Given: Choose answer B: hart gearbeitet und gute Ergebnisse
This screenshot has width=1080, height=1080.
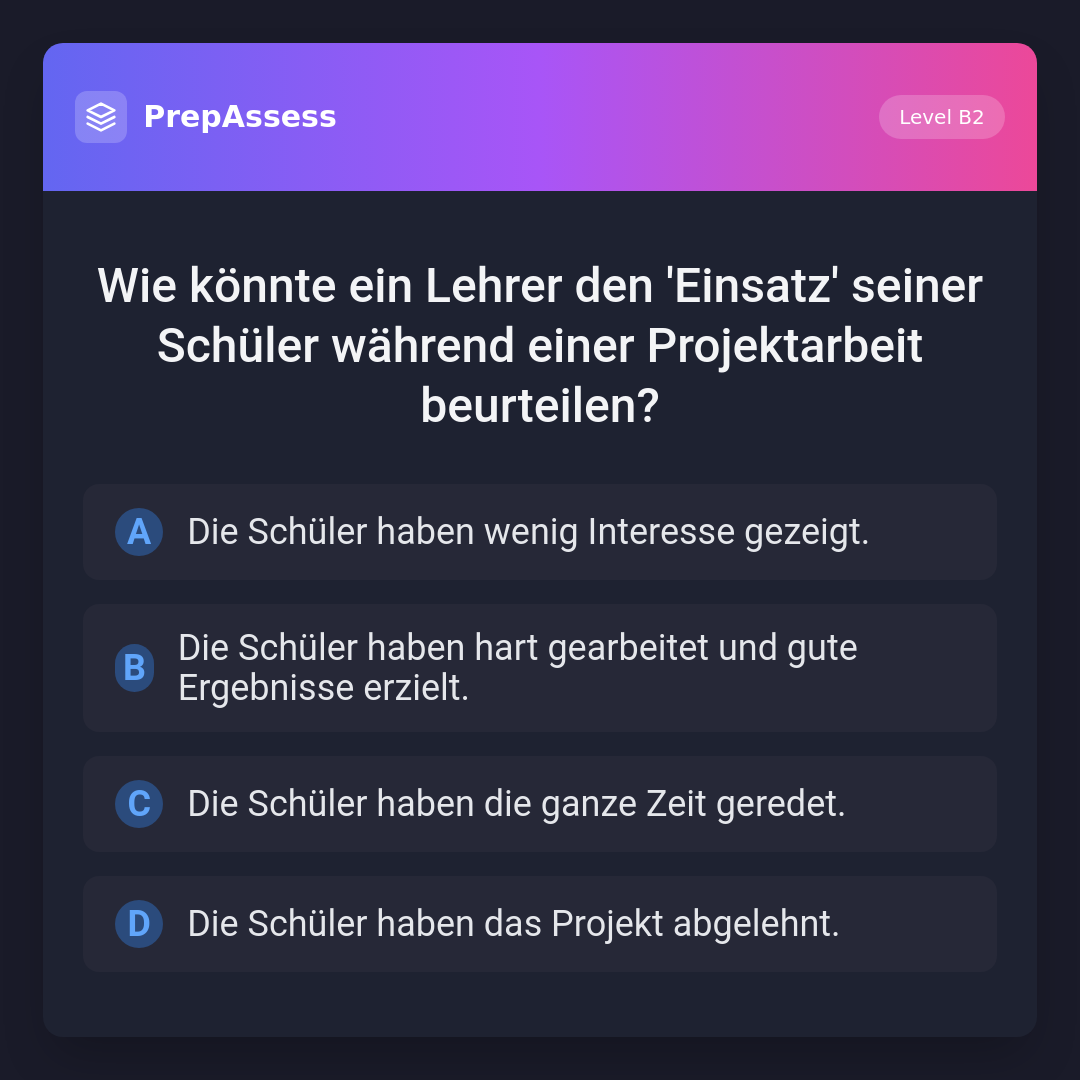Looking at the screenshot, I should click(540, 668).
